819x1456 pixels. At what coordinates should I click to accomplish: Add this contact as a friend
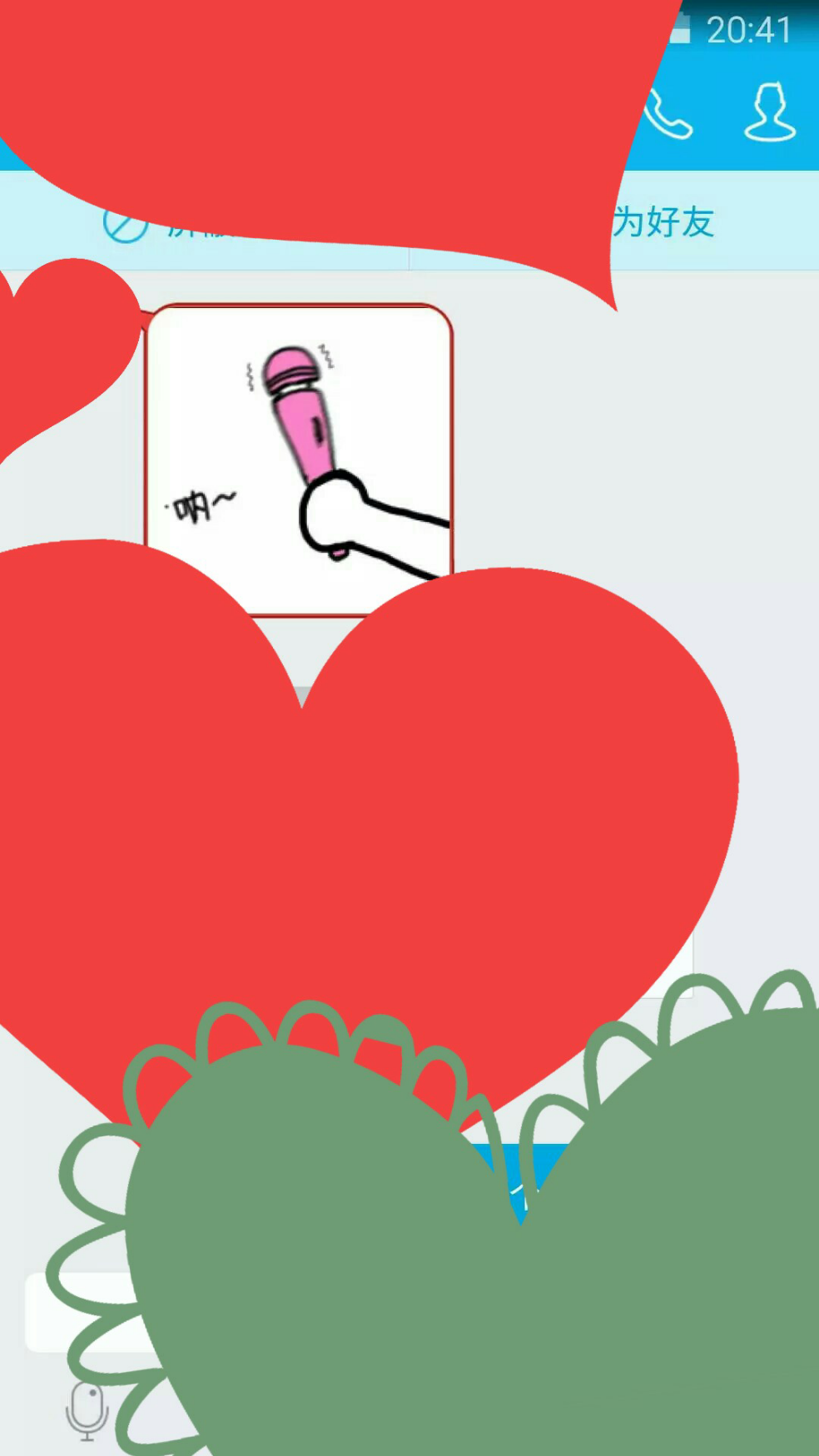point(664,222)
